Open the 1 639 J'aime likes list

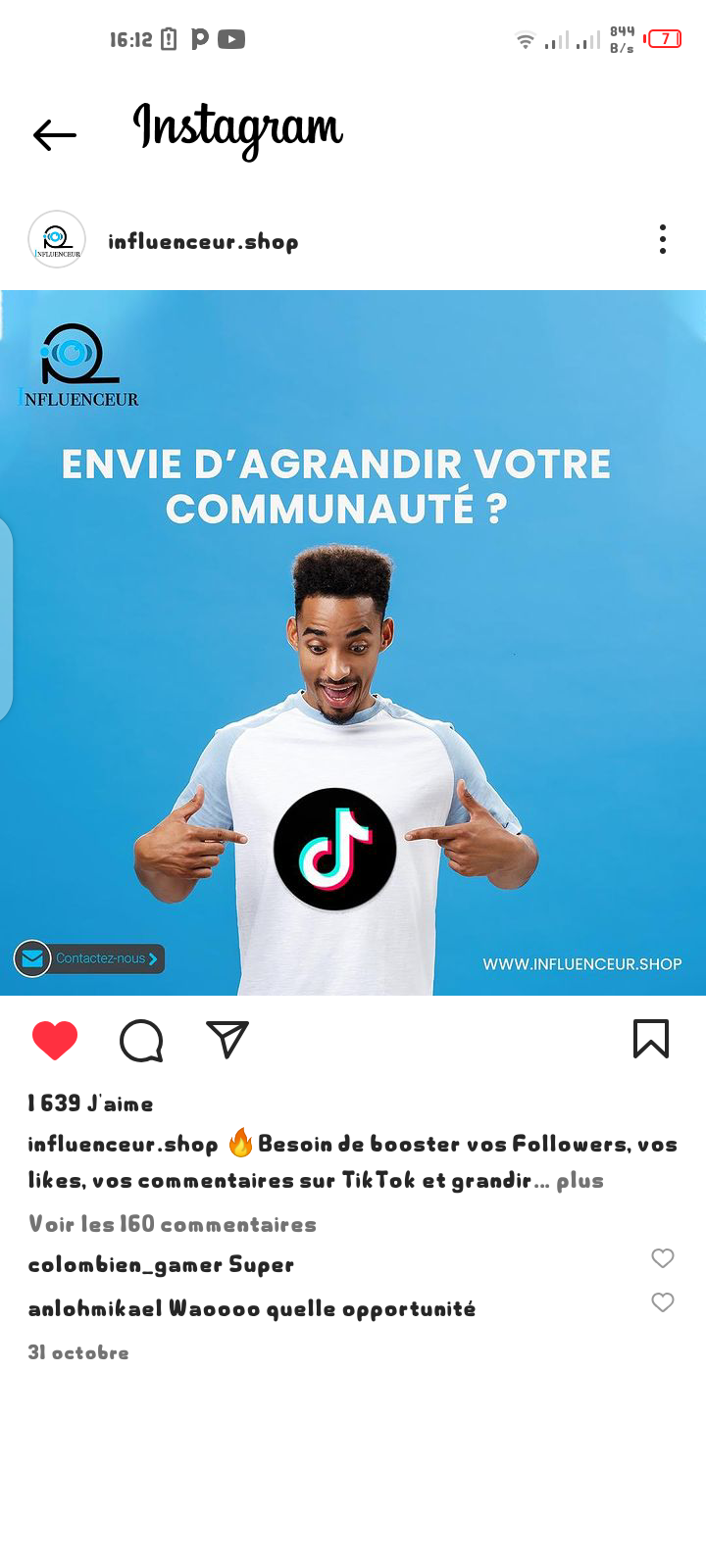(x=90, y=1103)
